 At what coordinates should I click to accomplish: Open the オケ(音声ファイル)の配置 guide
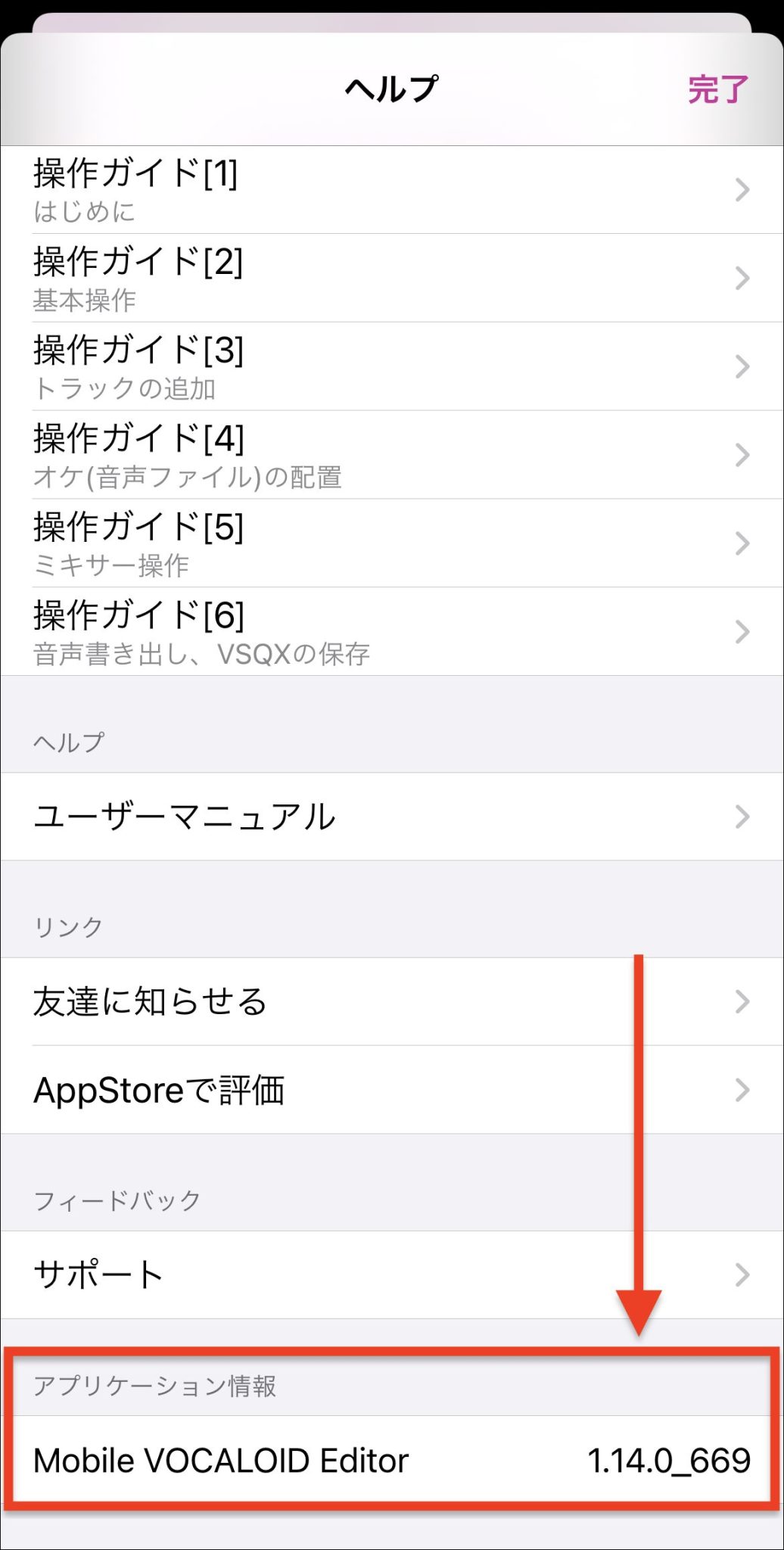303,454
